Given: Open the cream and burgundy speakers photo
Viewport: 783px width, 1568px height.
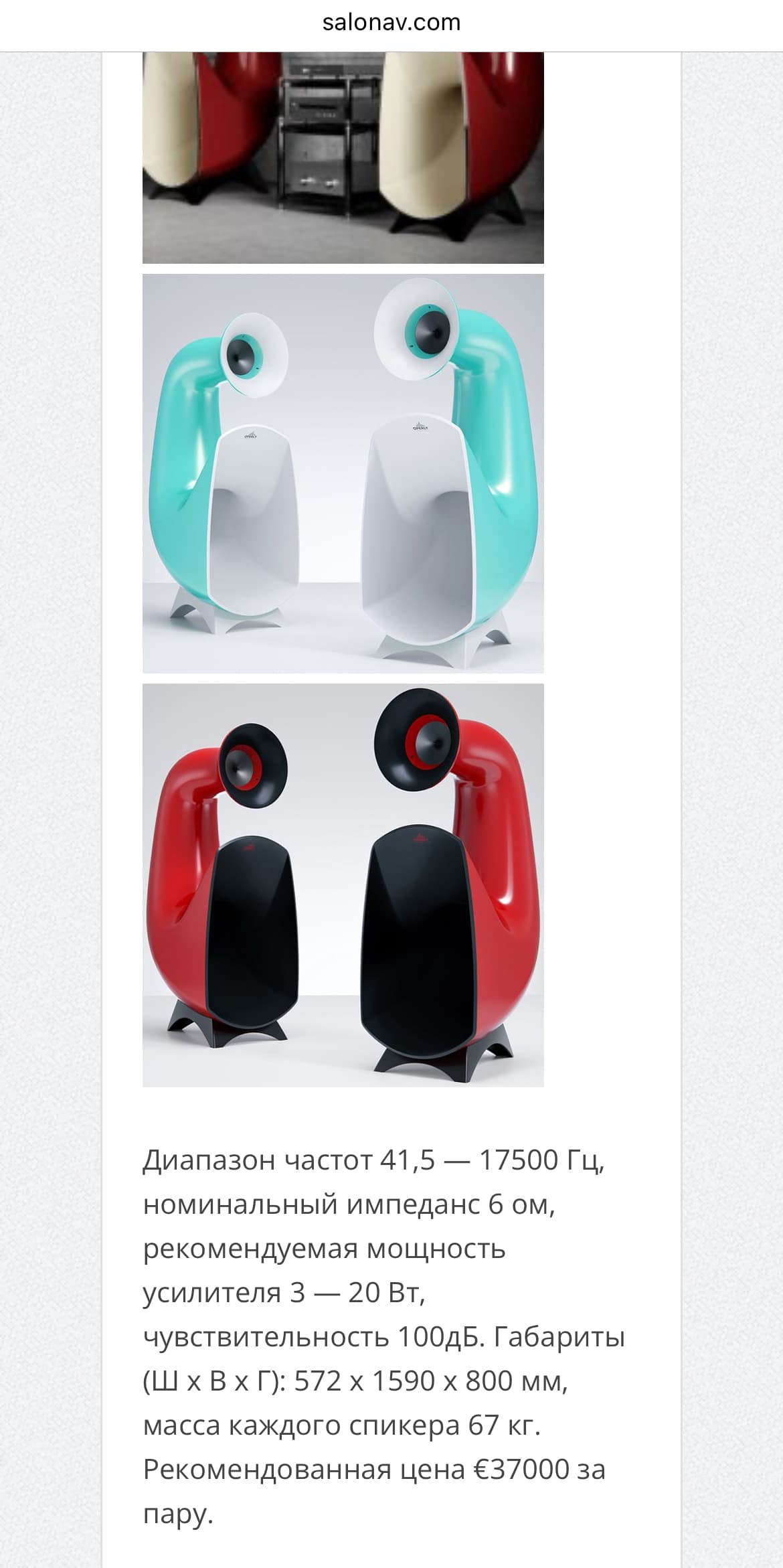Looking at the screenshot, I should (343, 157).
